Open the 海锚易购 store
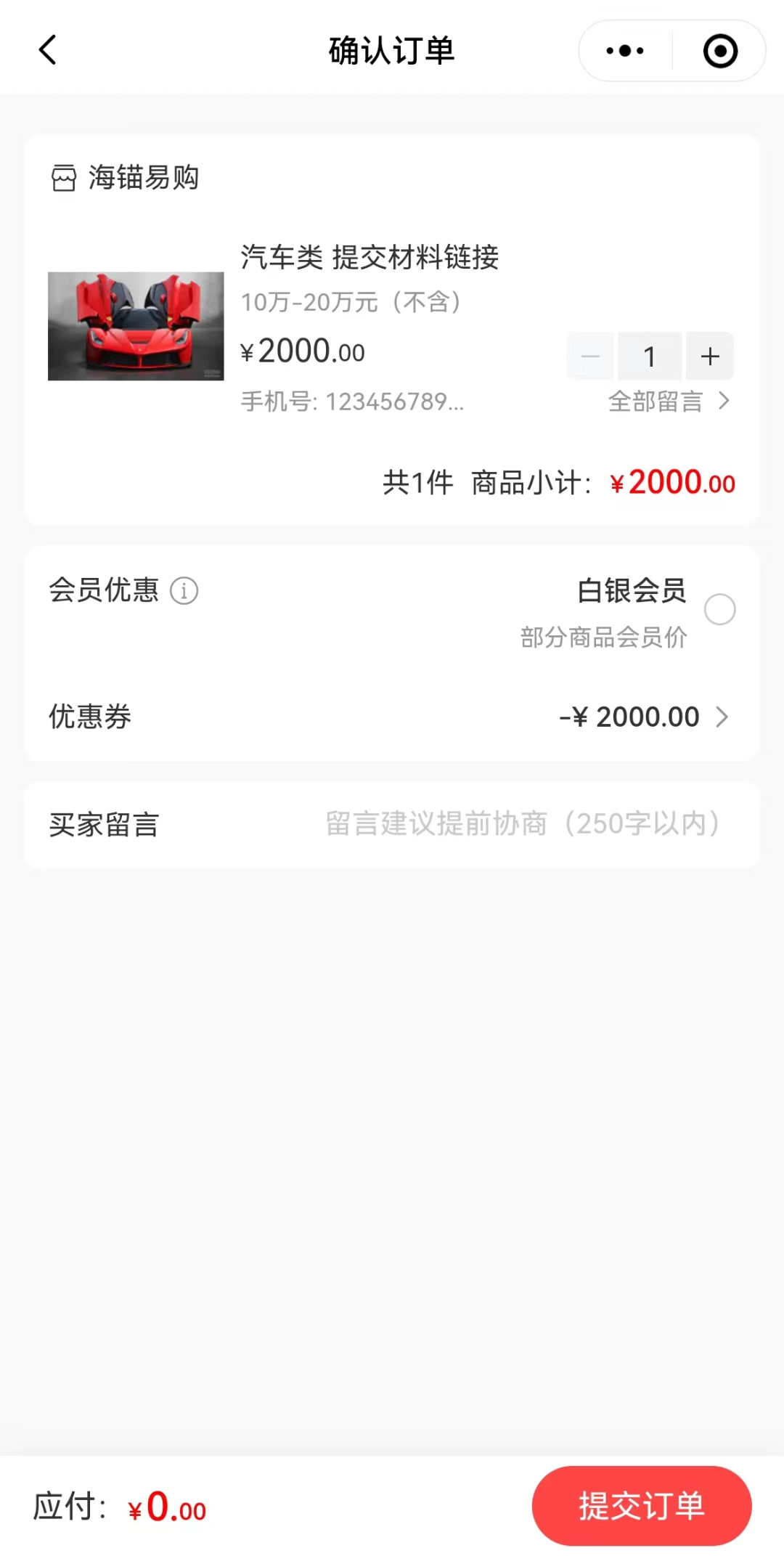The image size is (784, 1556). pyautogui.click(x=125, y=177)
